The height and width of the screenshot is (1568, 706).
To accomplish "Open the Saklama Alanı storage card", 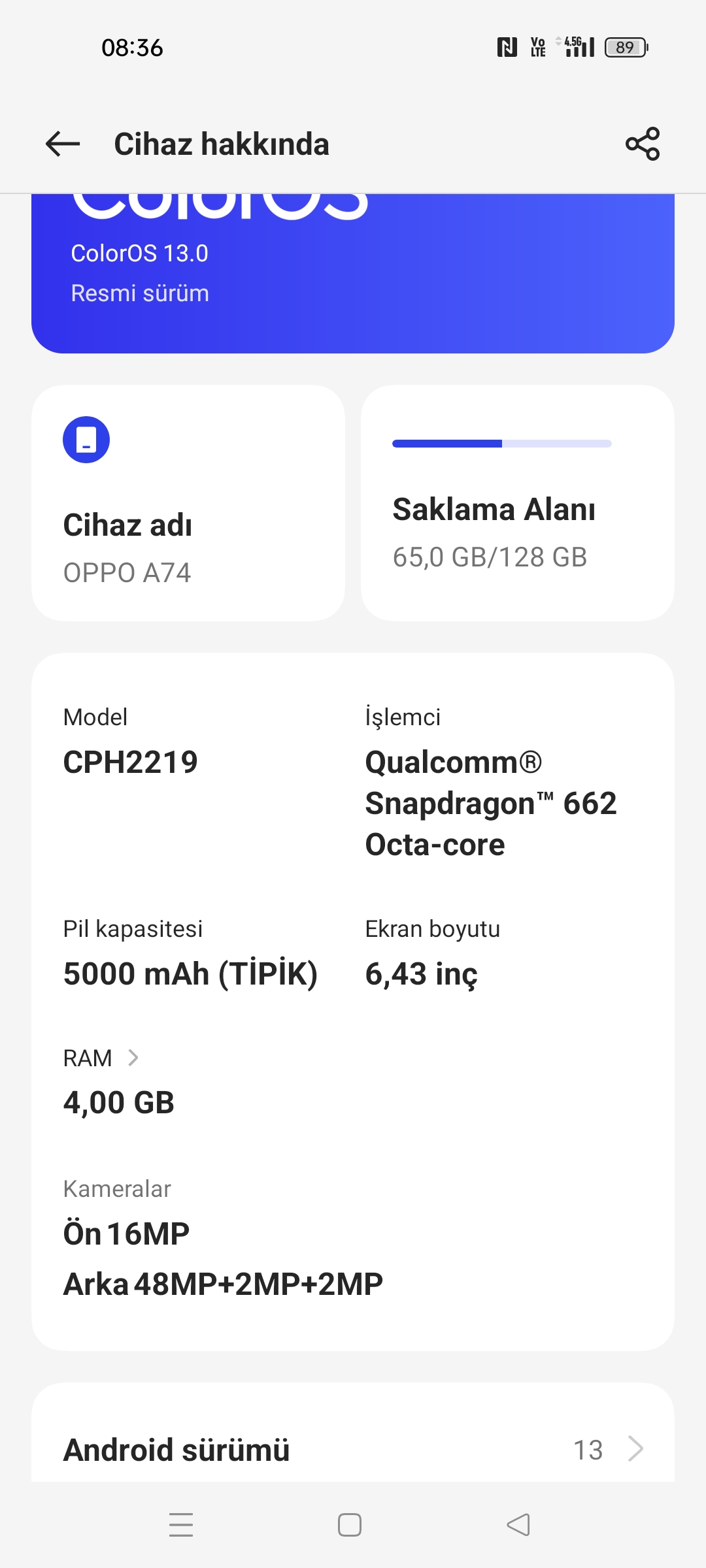I will click(518, 503).
